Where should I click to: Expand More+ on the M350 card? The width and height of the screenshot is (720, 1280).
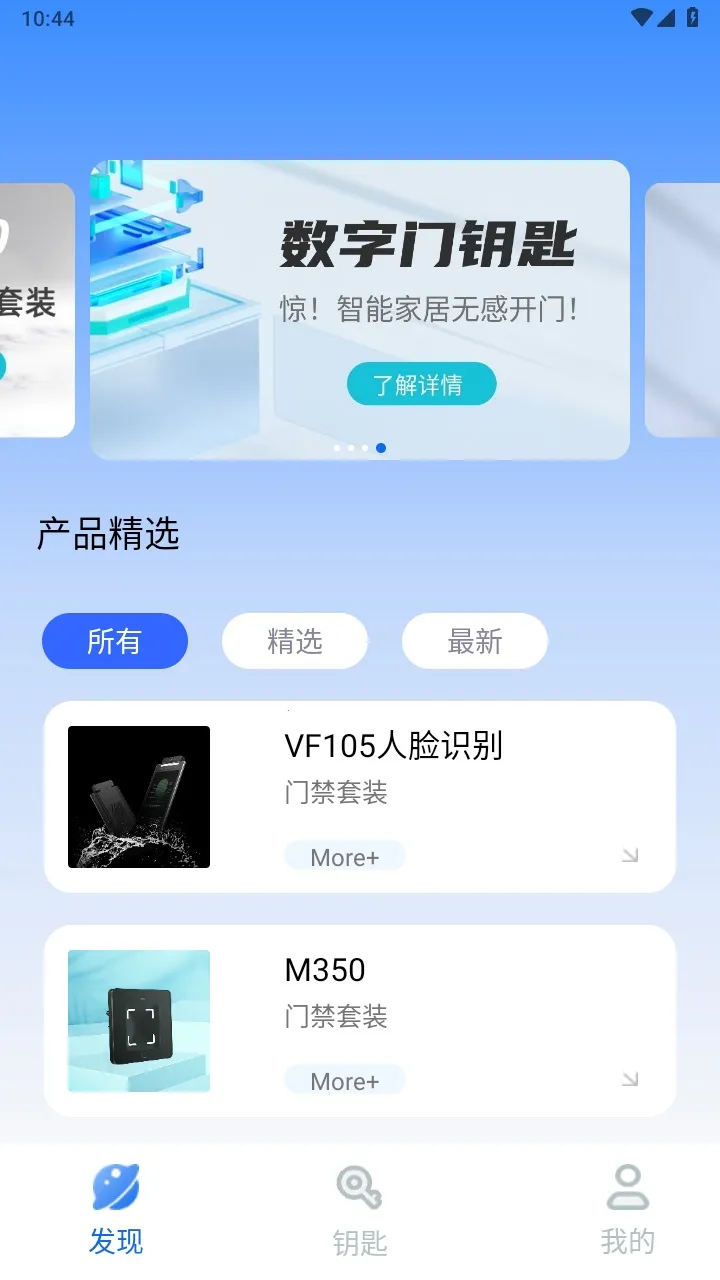(x=344, y=1080)
